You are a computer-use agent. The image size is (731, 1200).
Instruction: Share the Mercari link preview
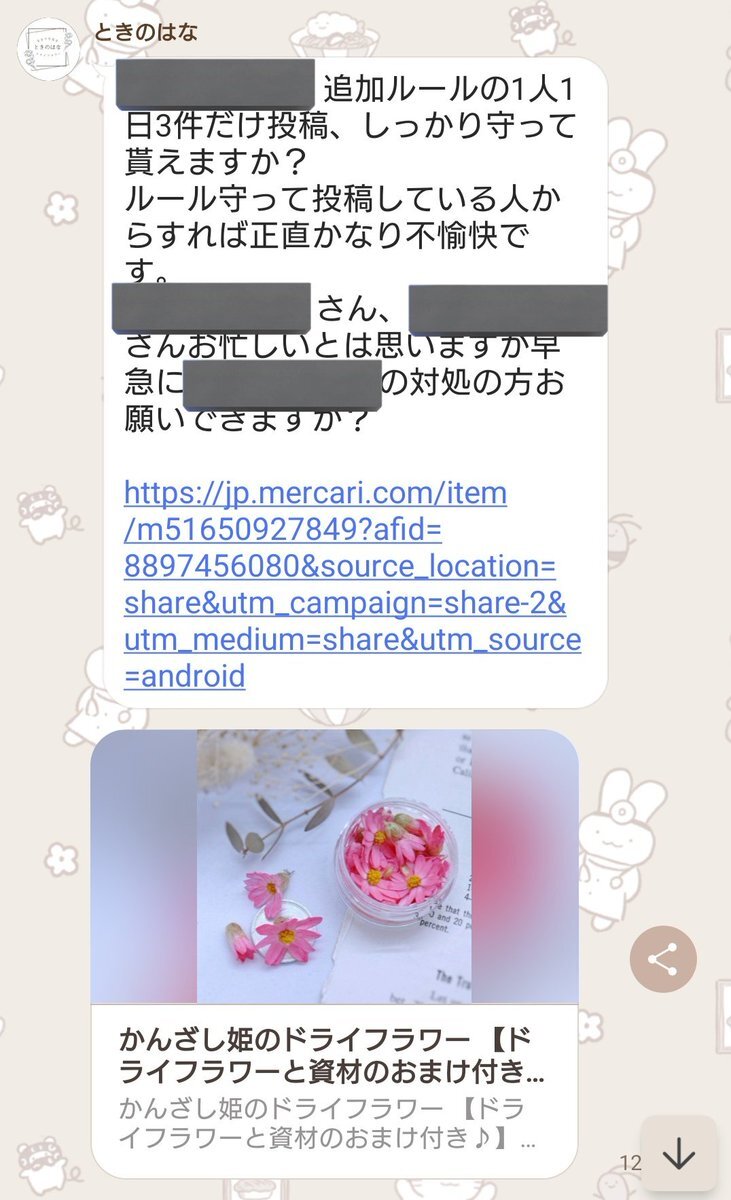tap(663, 960)
